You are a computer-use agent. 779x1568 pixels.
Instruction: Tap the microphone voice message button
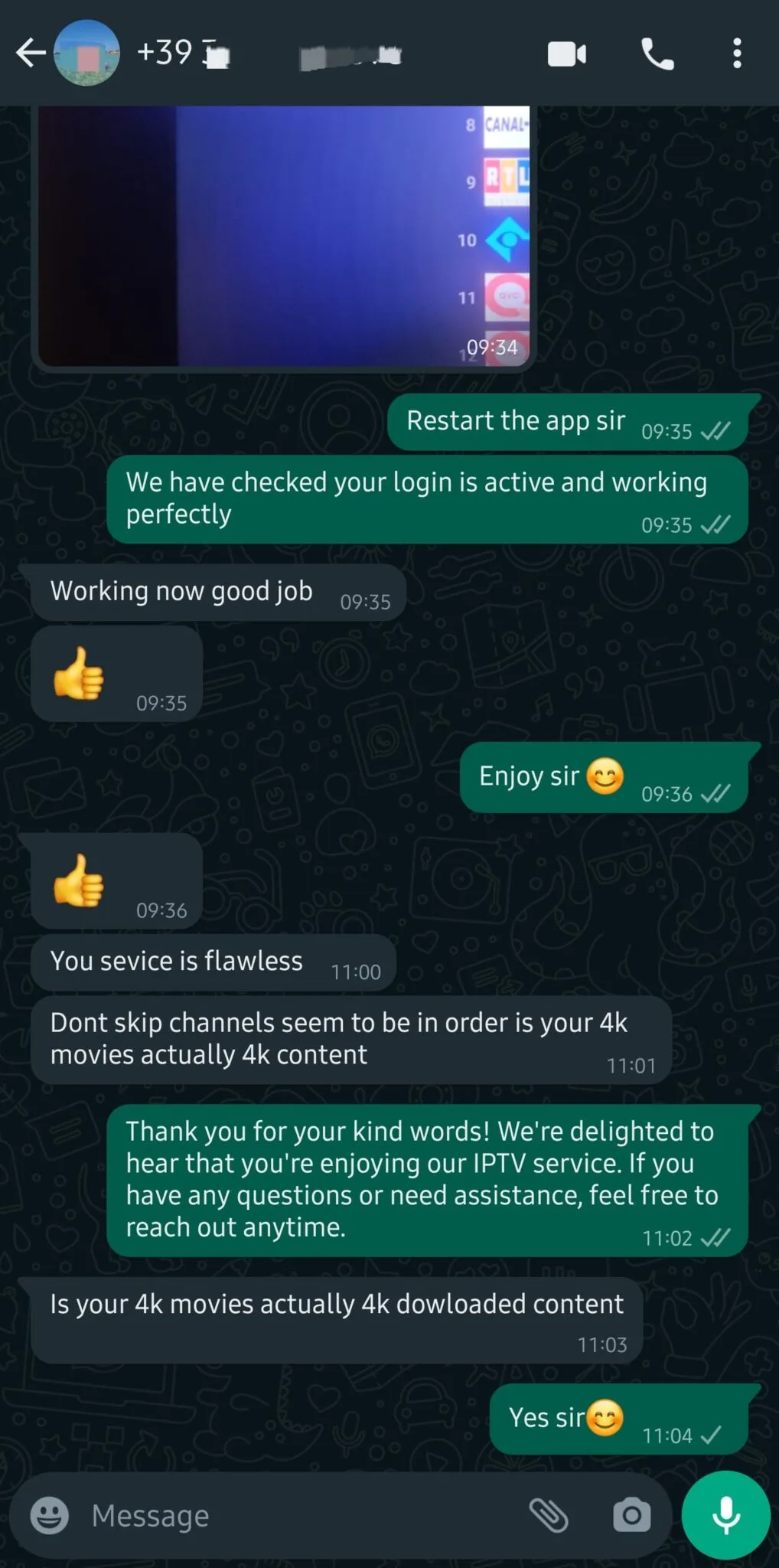coord(725,1515)
